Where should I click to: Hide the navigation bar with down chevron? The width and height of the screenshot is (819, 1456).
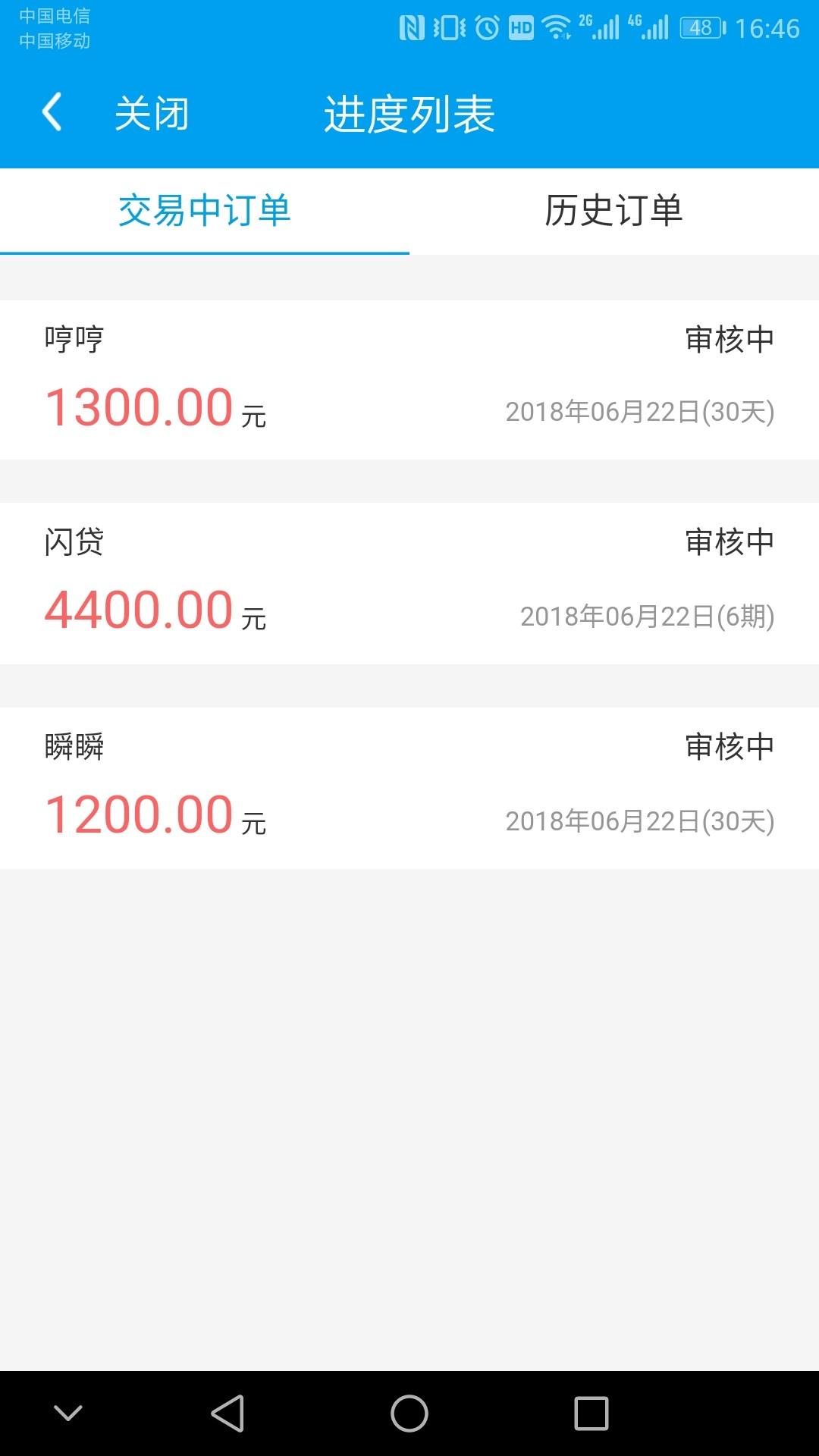coord(68,1413)
